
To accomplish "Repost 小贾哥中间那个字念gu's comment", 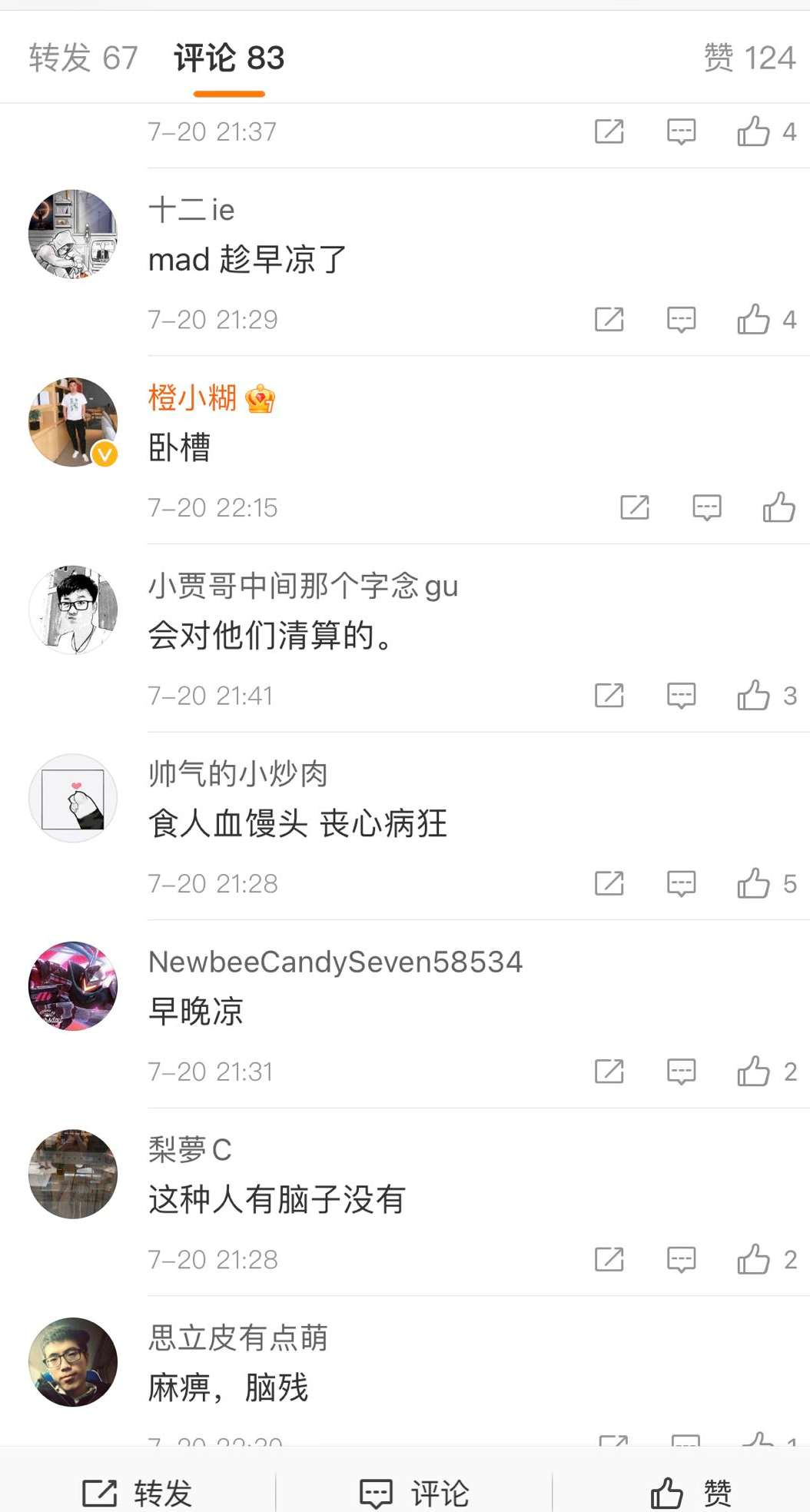I will pyautogui.click(x=609, y=695).
